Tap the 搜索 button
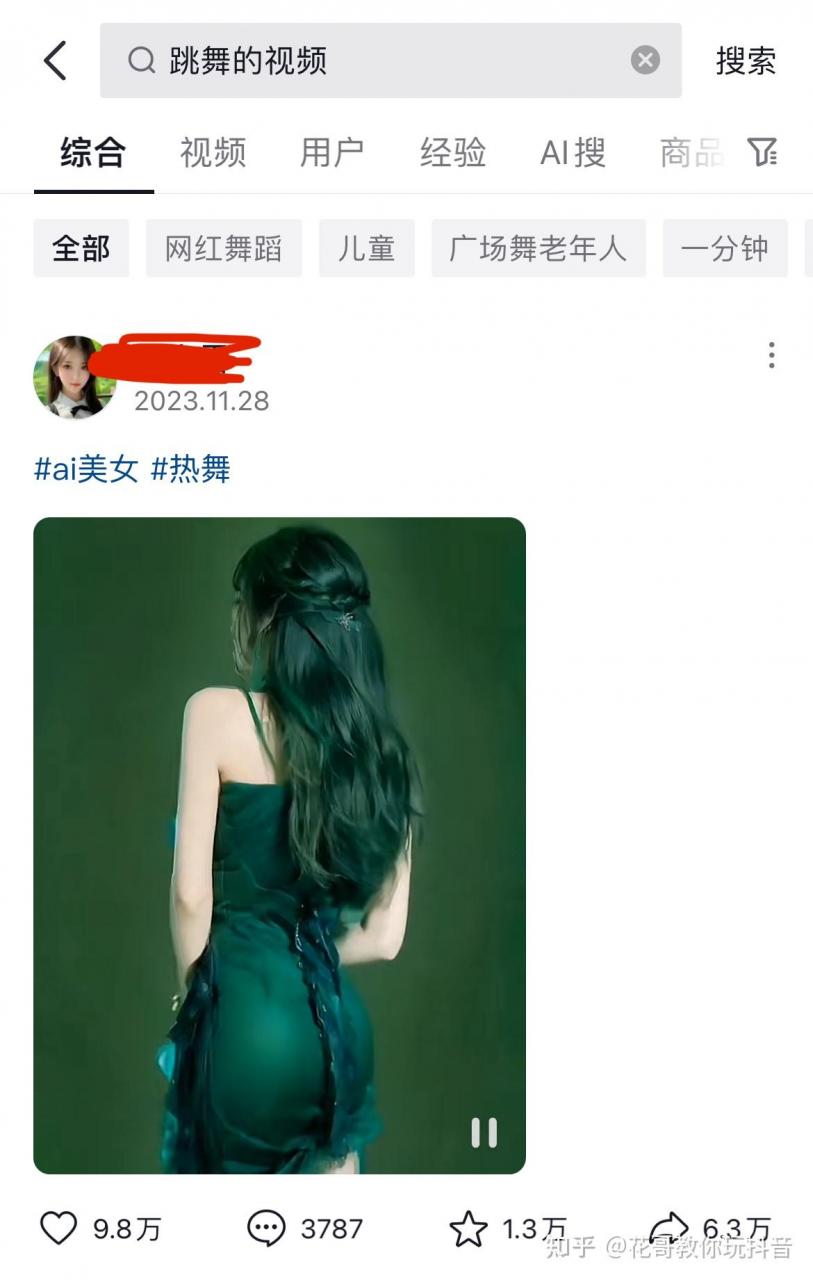 point(745,61)
